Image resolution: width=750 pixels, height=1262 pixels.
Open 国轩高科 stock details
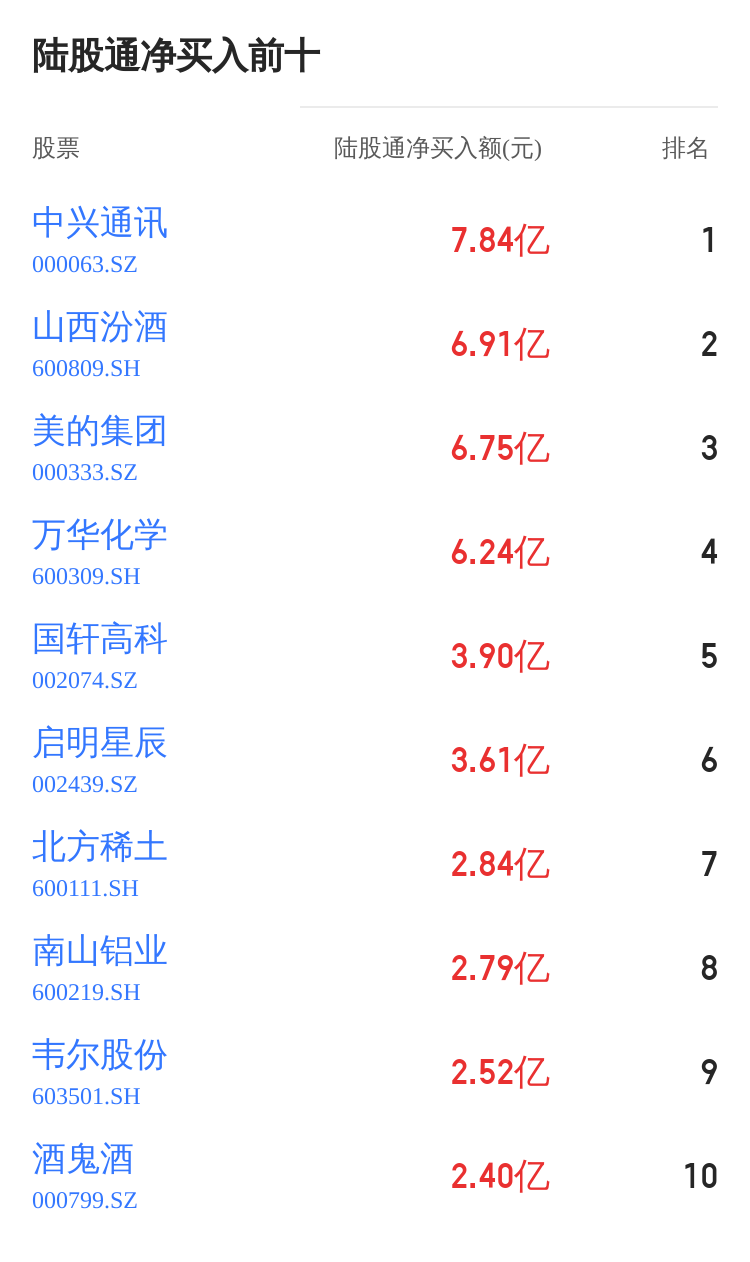[x=99, y=639]
